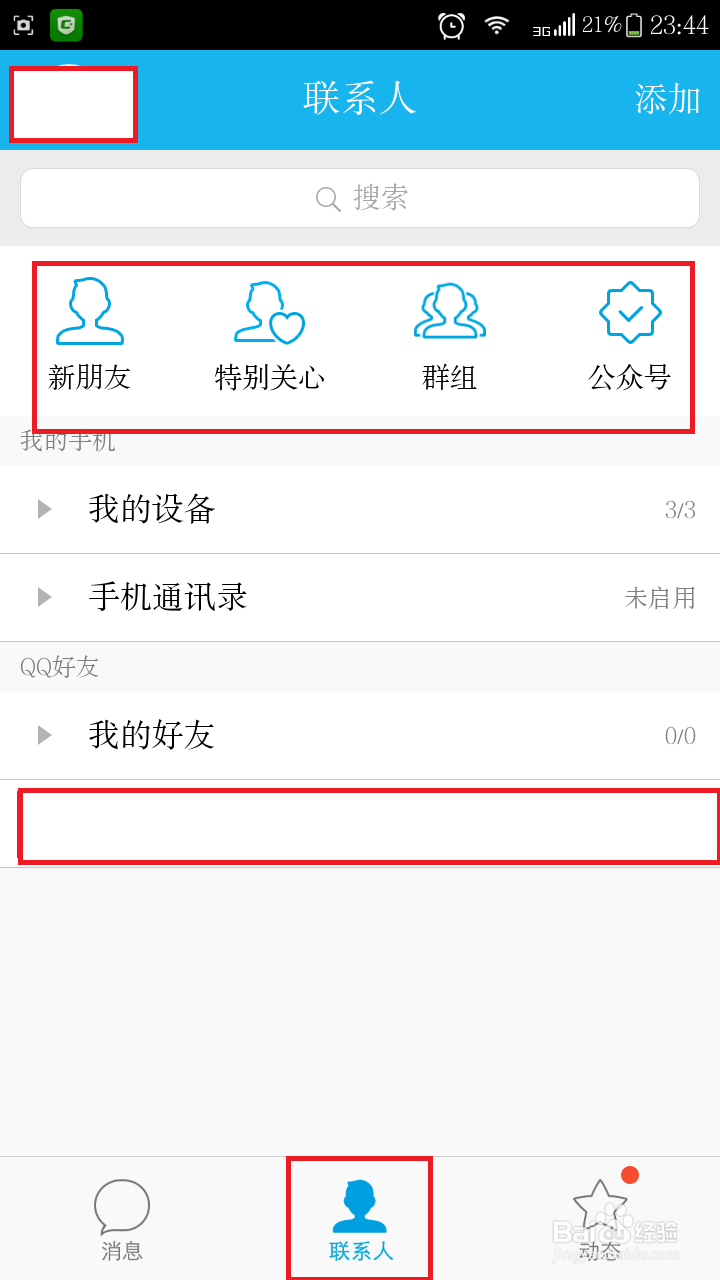
Task: Tap the 消息 (Messages) chat bubble icon
Action: pos(121,1205)
